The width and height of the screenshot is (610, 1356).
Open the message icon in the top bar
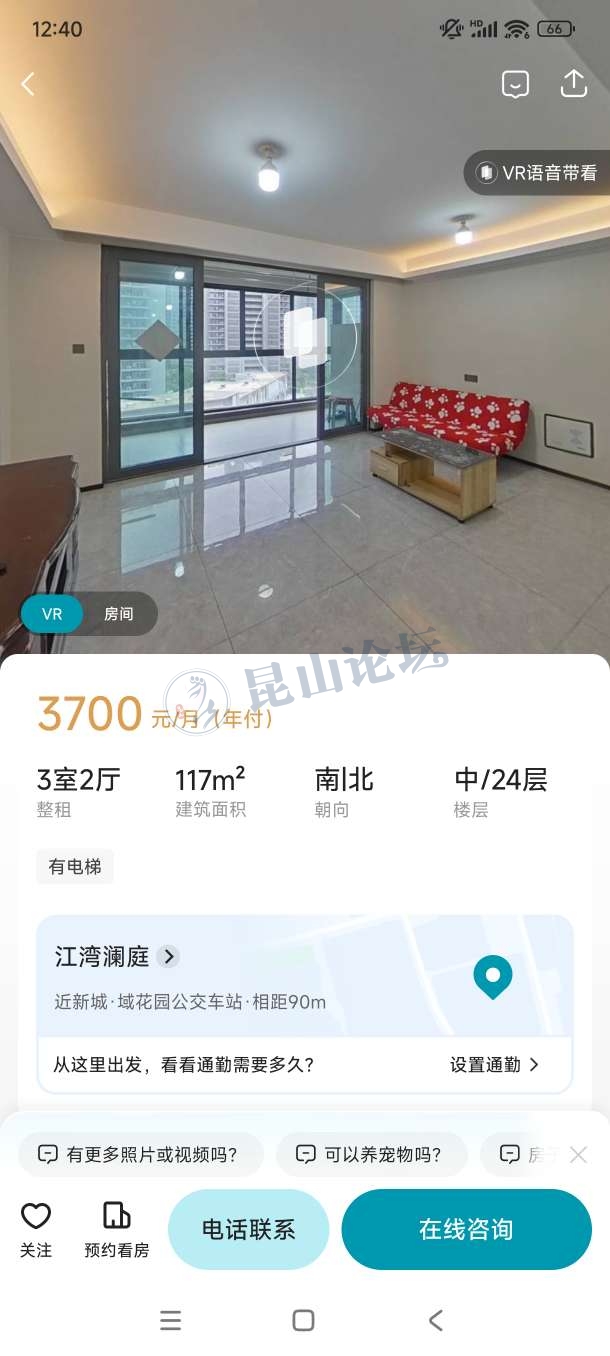pos(515,85)
